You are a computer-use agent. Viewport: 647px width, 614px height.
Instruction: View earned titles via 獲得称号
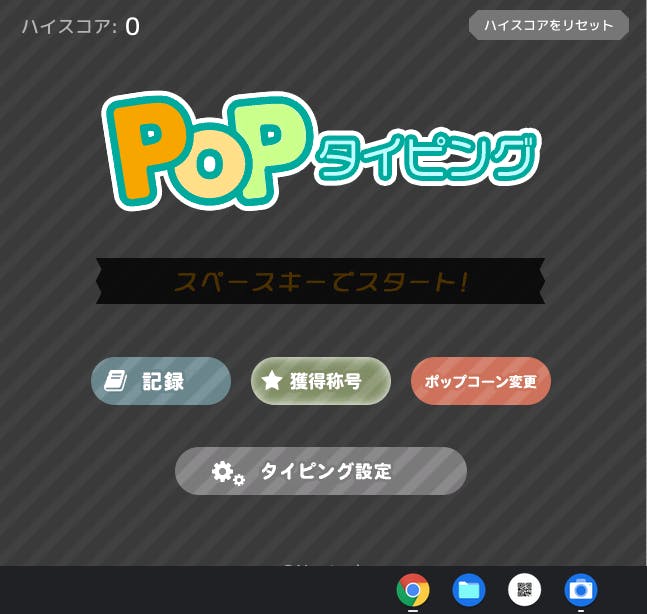click(x=320, y=381)
